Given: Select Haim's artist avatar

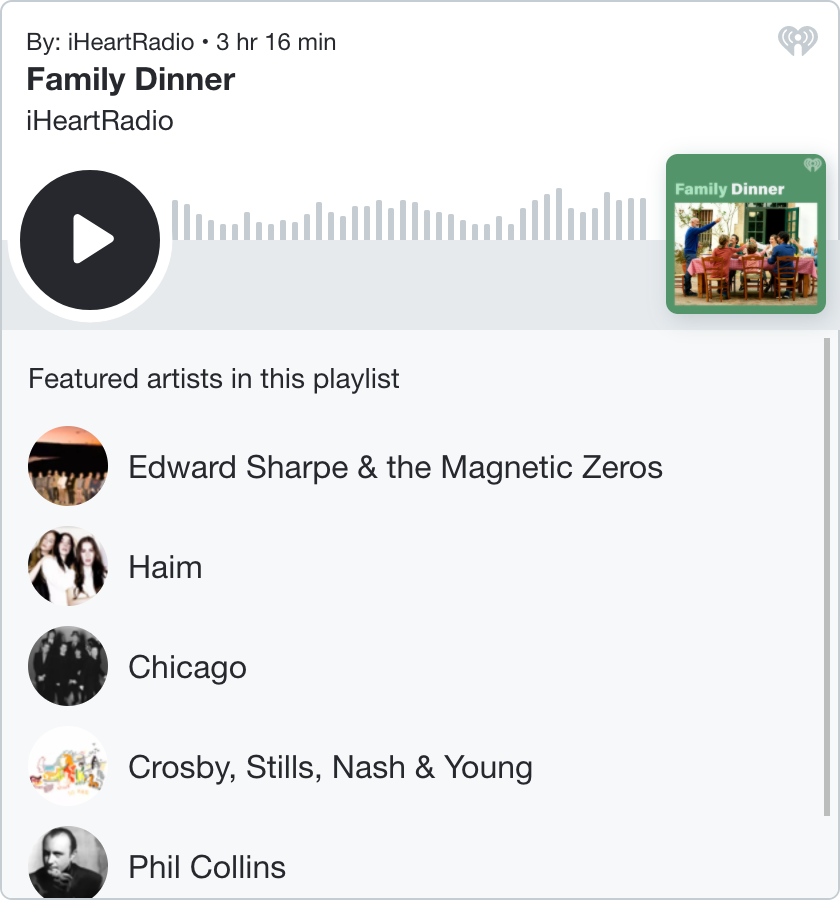Looking at the screenshot, I should click(67, 566).
